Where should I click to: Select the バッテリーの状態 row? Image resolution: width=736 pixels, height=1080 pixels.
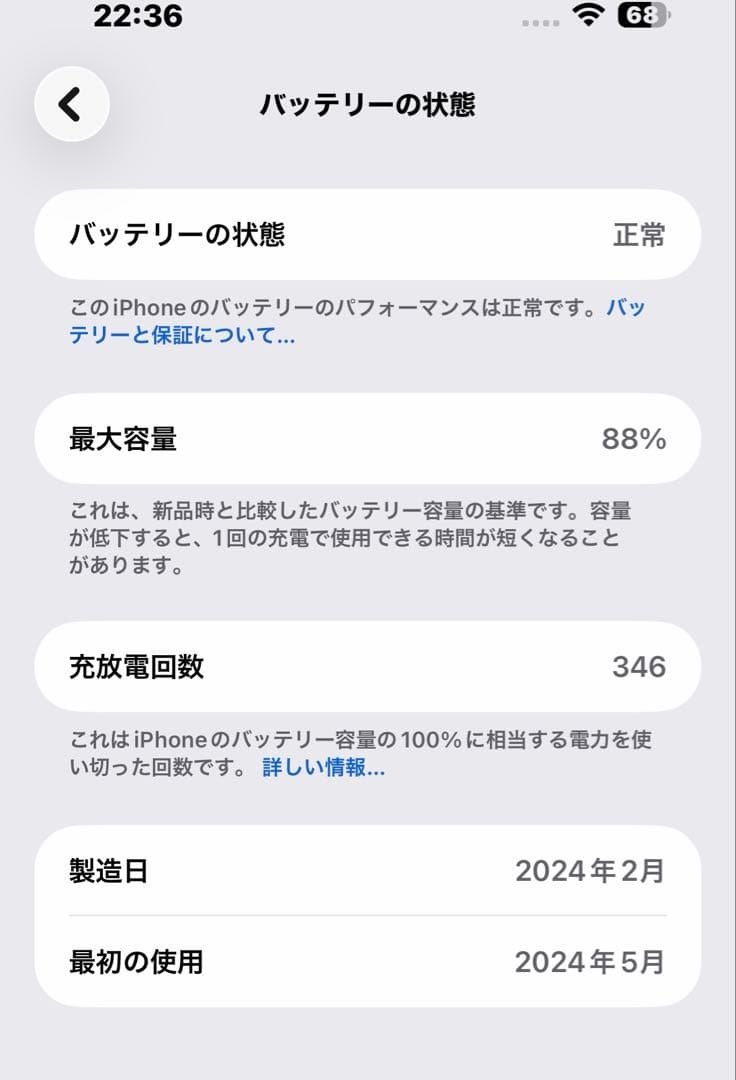tap(368, 236)
